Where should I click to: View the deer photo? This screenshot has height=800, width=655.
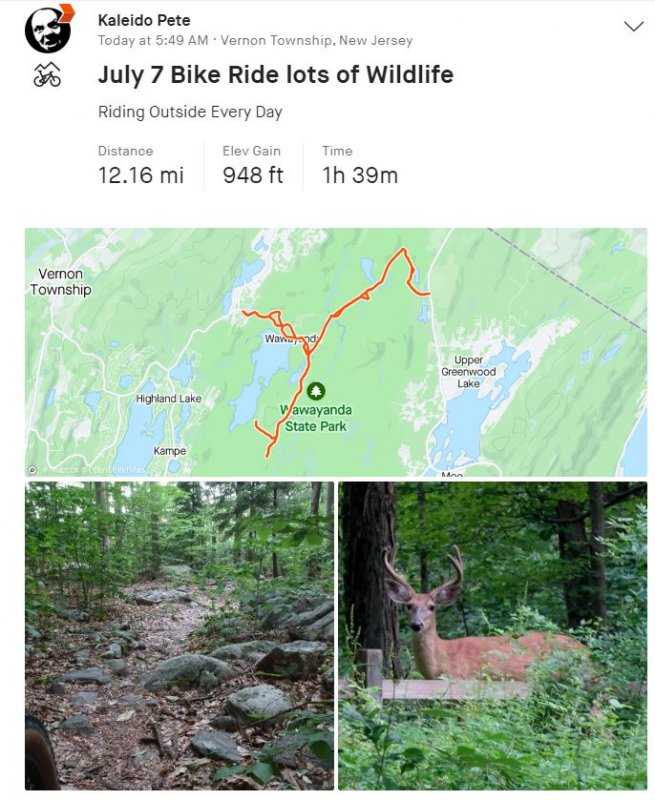coord(492,635)
